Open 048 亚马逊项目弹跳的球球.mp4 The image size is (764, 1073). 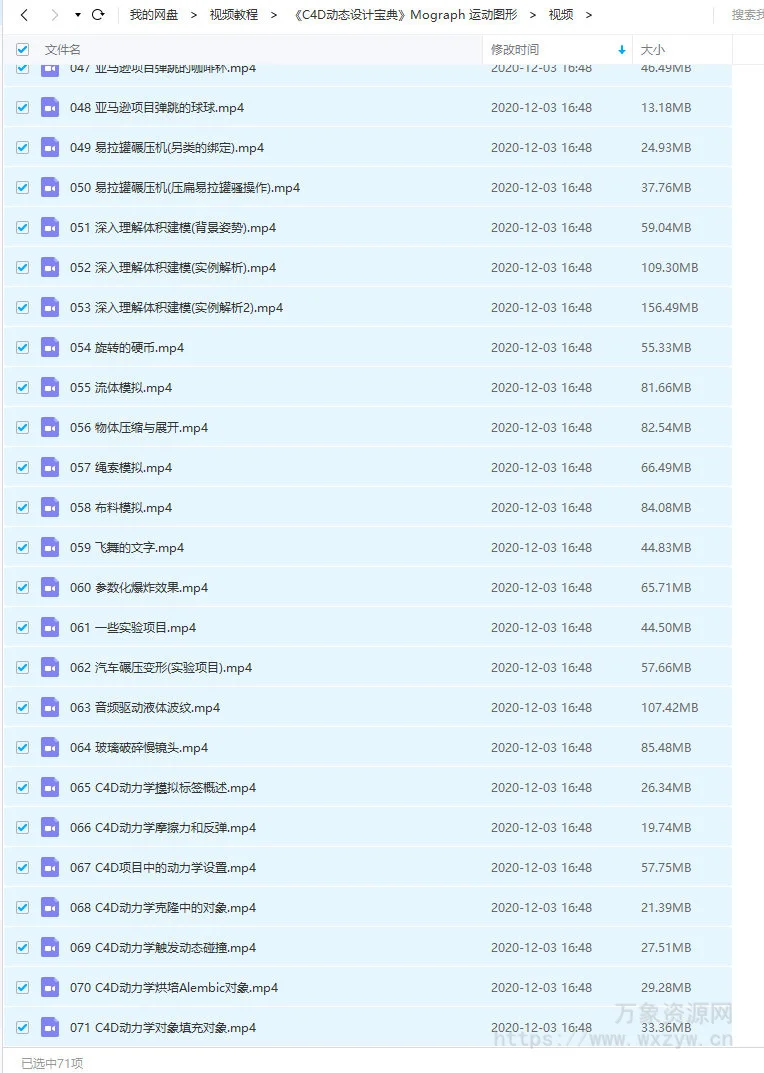(x=156, y=108)
